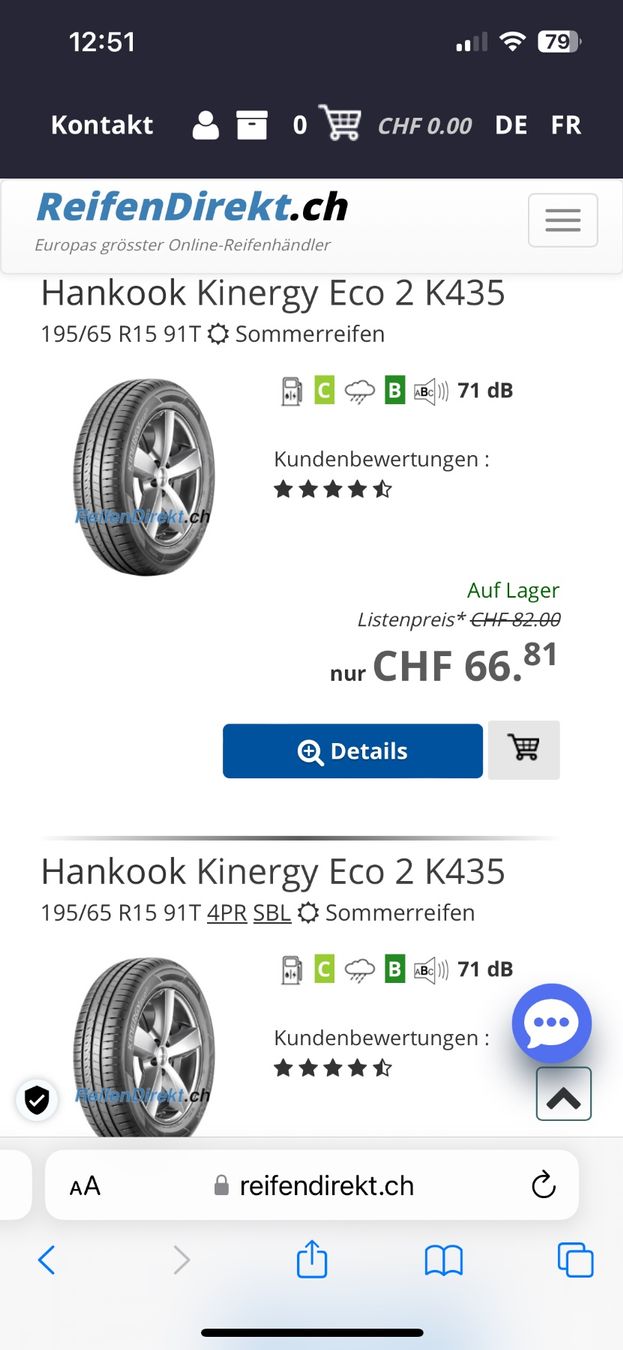Screen dimensions: 623x1350
Task: Open the 4PR abbreviation link
Action: pyautogui.click(x=227, y=912)
